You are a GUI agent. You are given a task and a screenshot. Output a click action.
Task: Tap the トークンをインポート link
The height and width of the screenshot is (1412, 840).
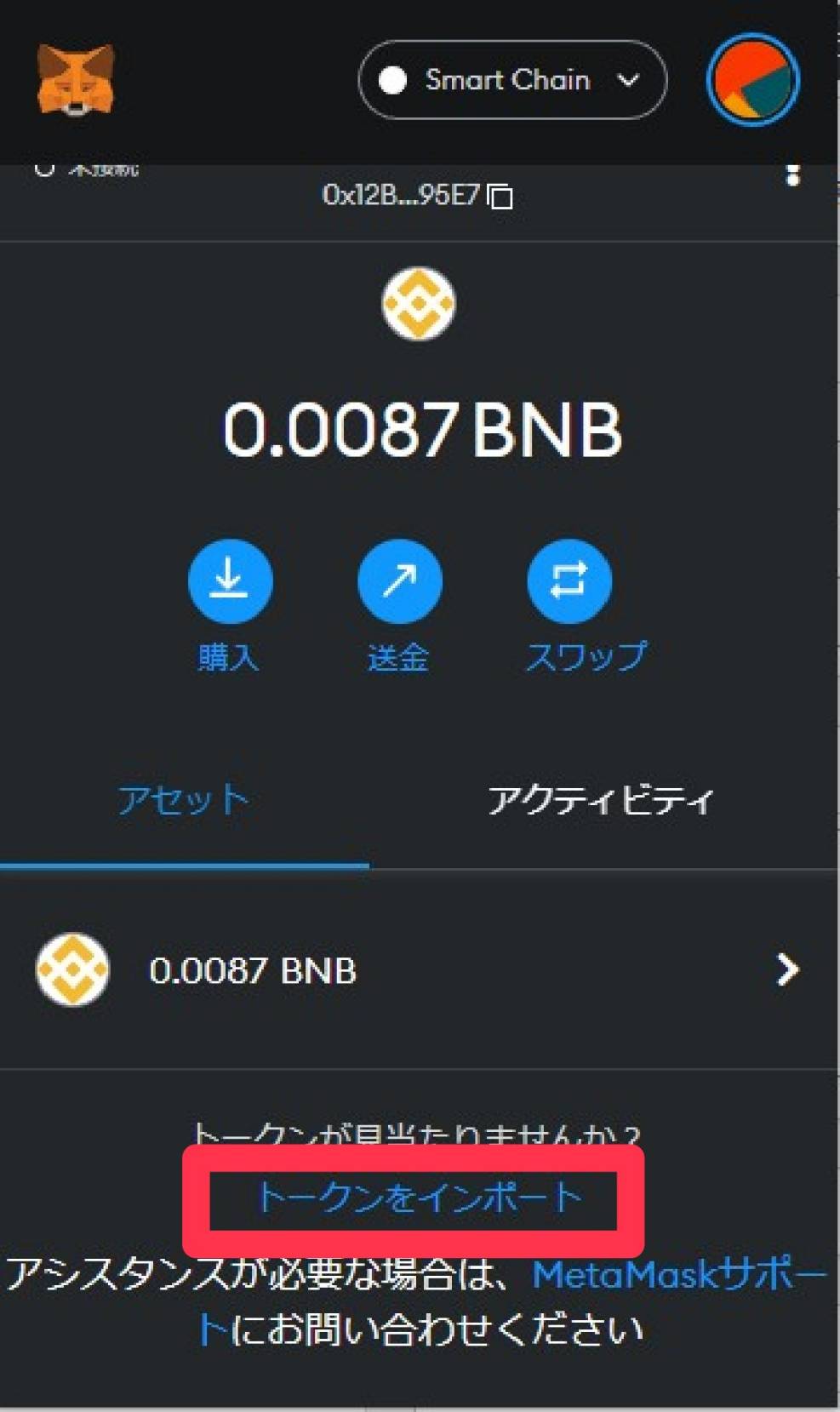419,1198
